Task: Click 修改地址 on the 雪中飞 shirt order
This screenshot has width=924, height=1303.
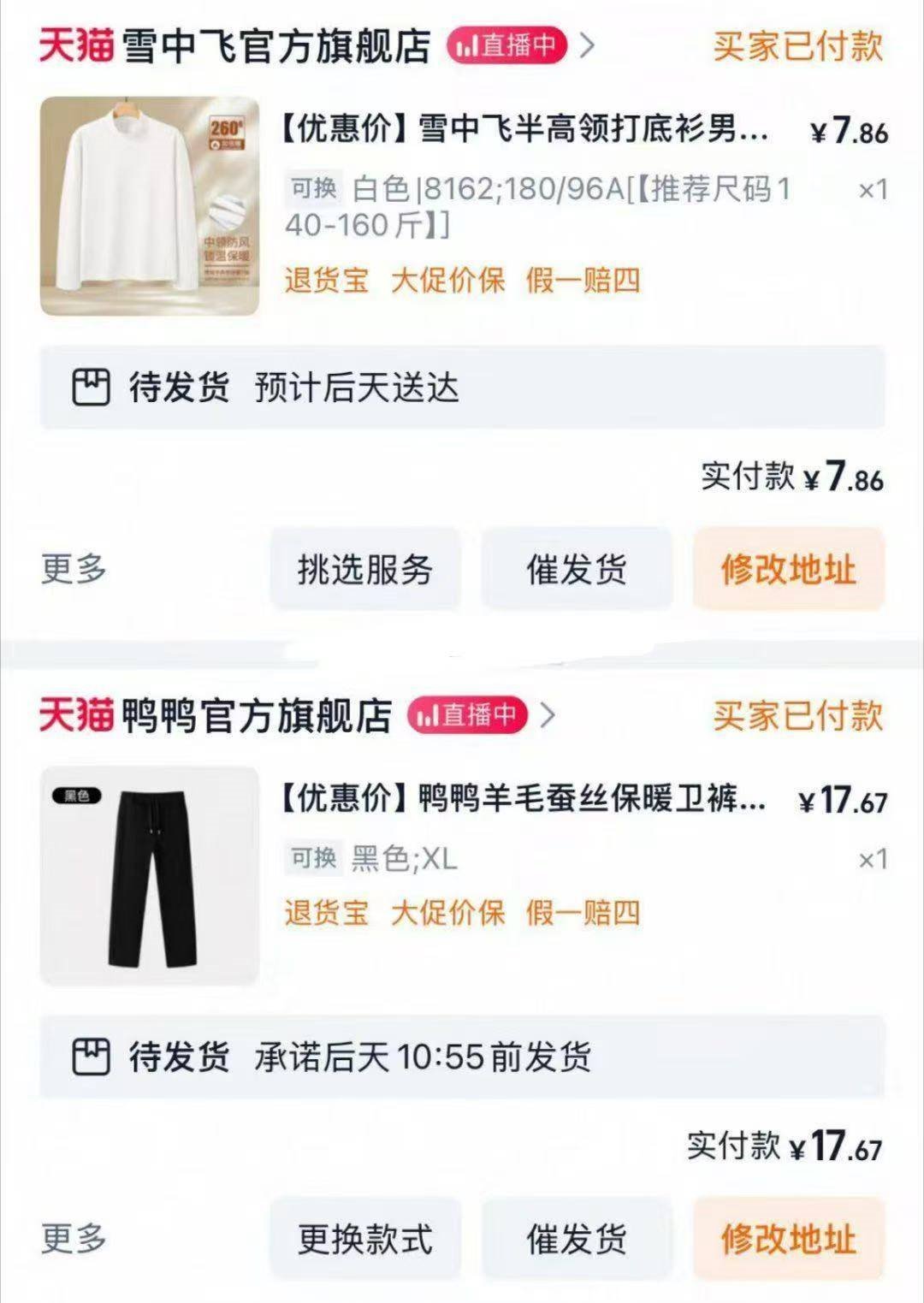Action: pos(789,567)
